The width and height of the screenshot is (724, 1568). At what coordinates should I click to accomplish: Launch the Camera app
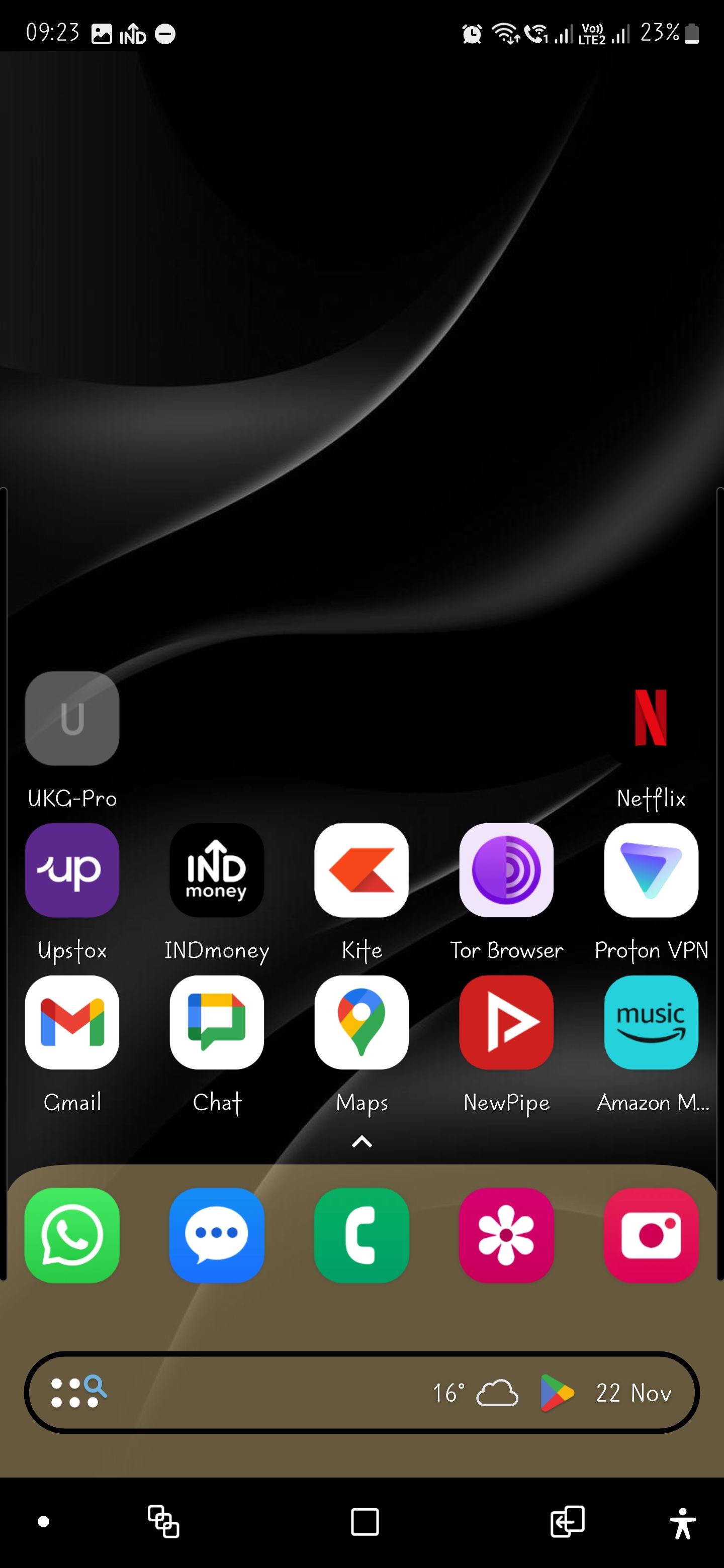[650, 1236]
